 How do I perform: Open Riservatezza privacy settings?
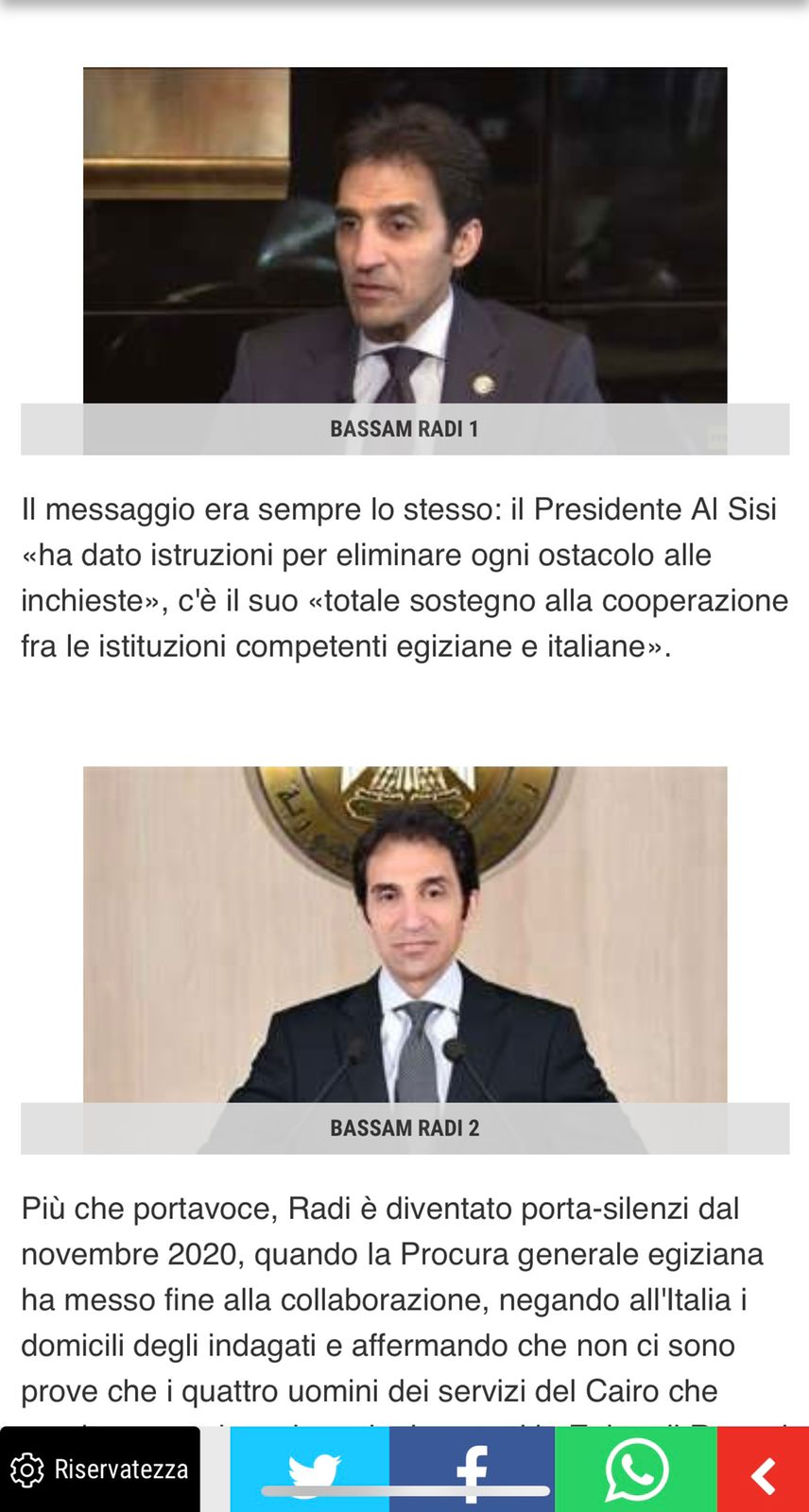(x=99, y=1469)
